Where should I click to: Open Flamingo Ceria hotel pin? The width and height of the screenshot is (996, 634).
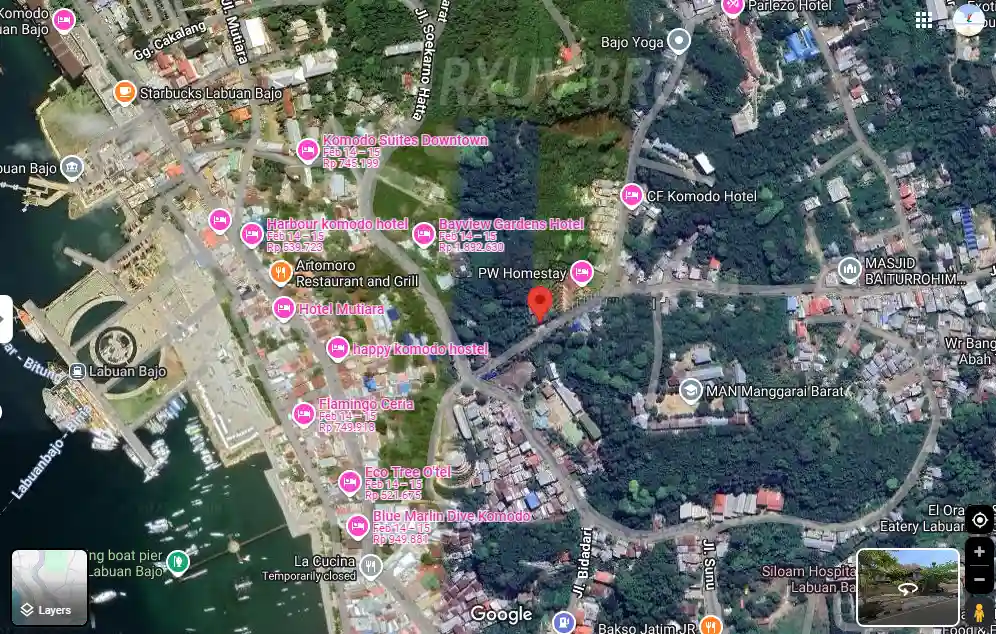click(x=304, y=414)
